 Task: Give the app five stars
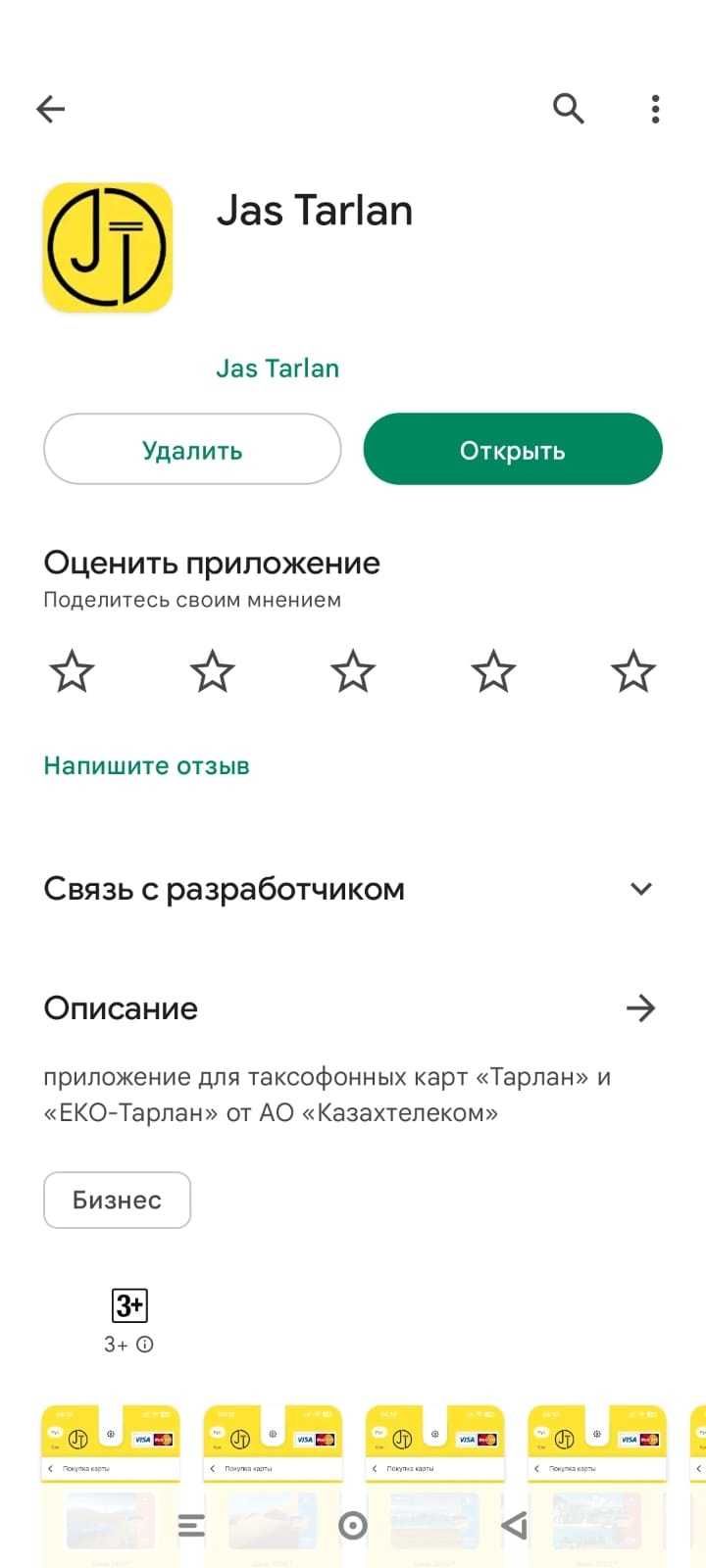(x=632, y=672)
